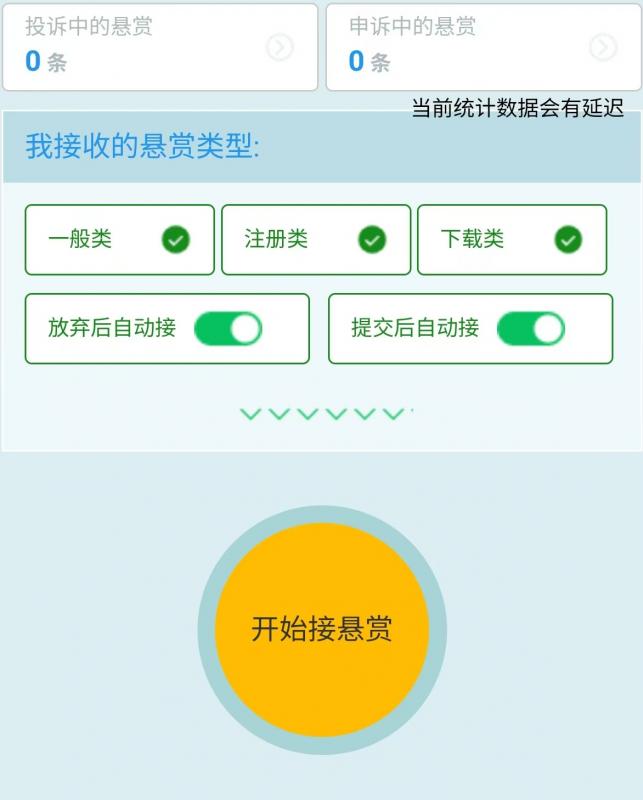643x800 pixels.
Task: Open the 投诉中的悬赏 card
Action: [x=160, y=47]
